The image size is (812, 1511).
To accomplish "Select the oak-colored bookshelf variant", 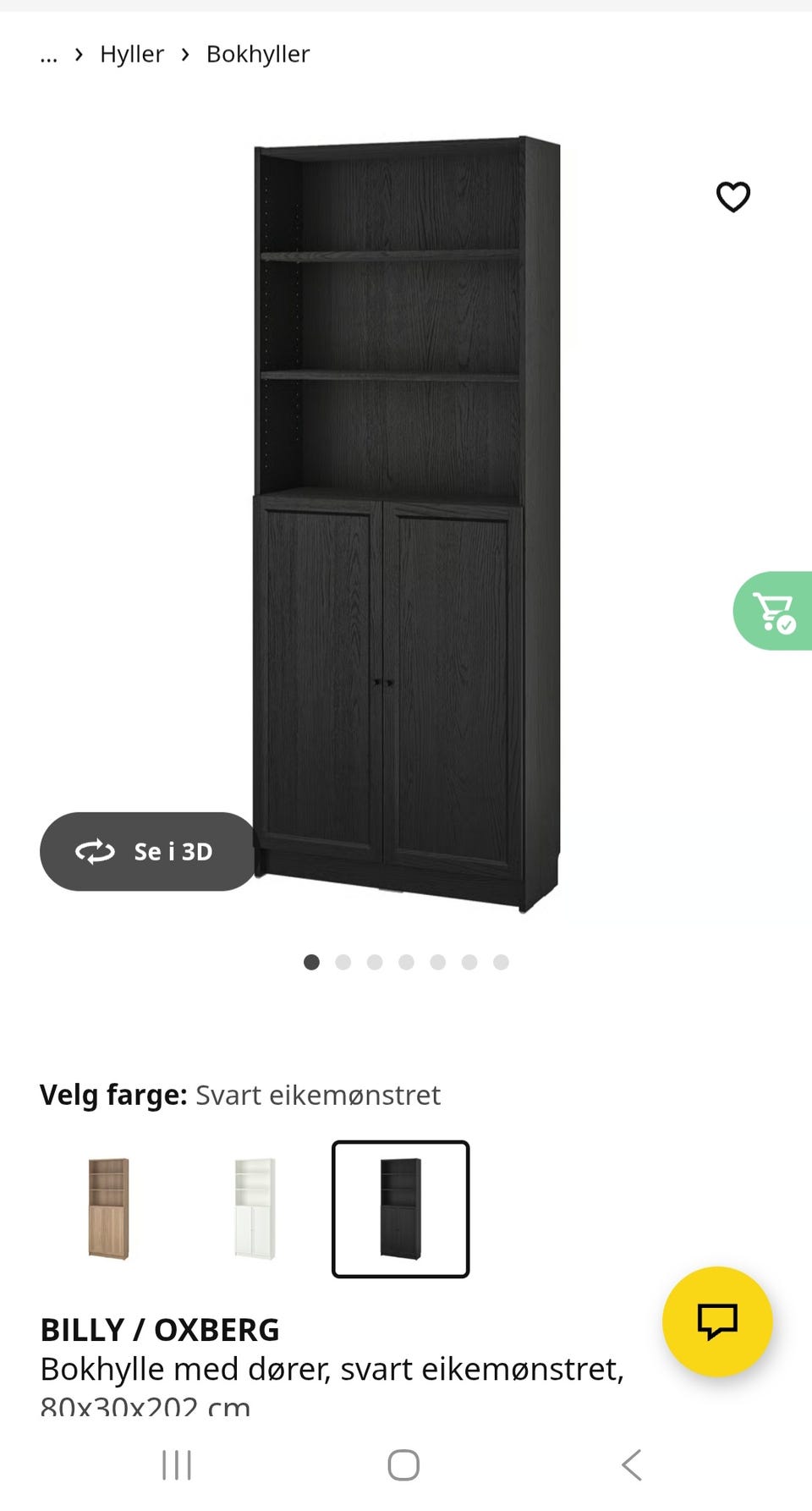I will tap(109, 1209).
